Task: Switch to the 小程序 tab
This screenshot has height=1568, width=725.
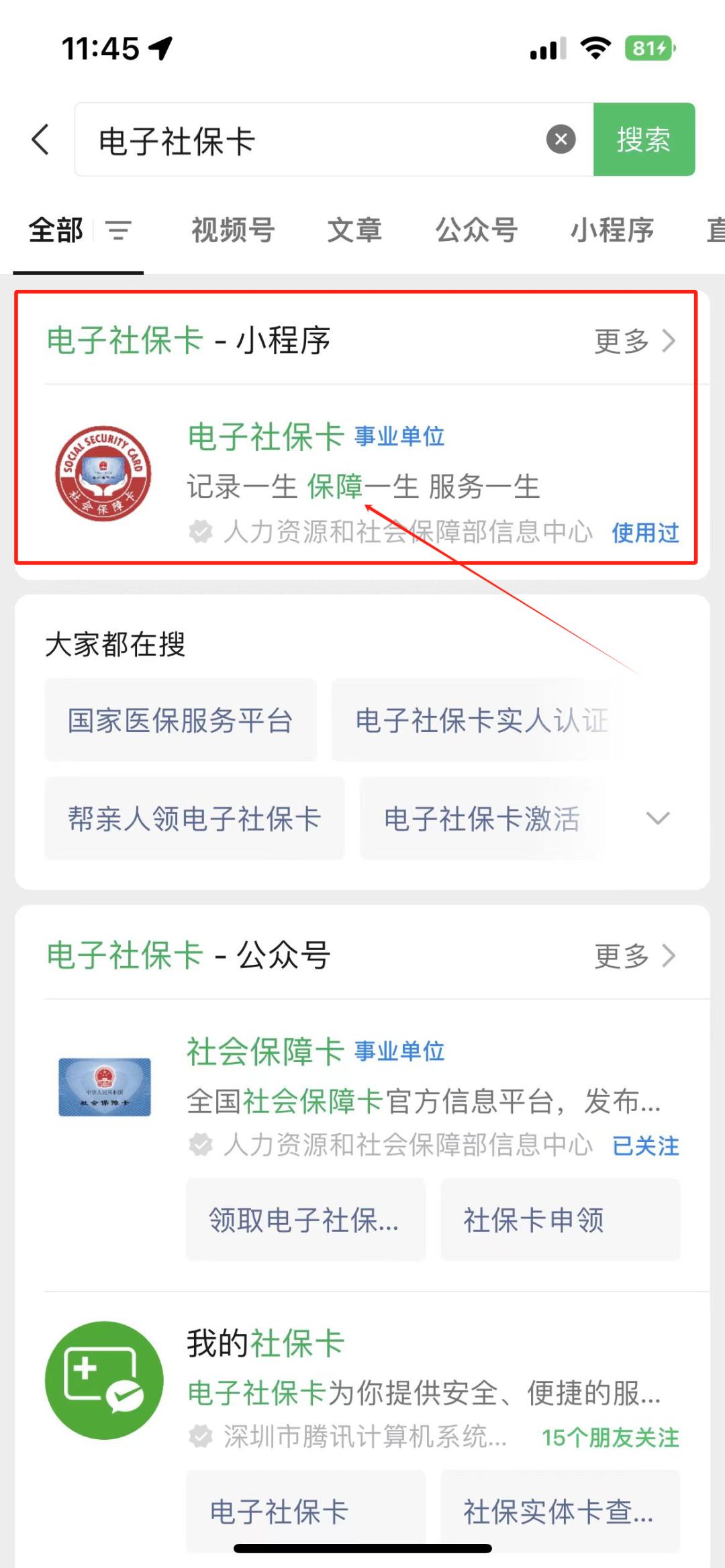Action: coord(611,231)
